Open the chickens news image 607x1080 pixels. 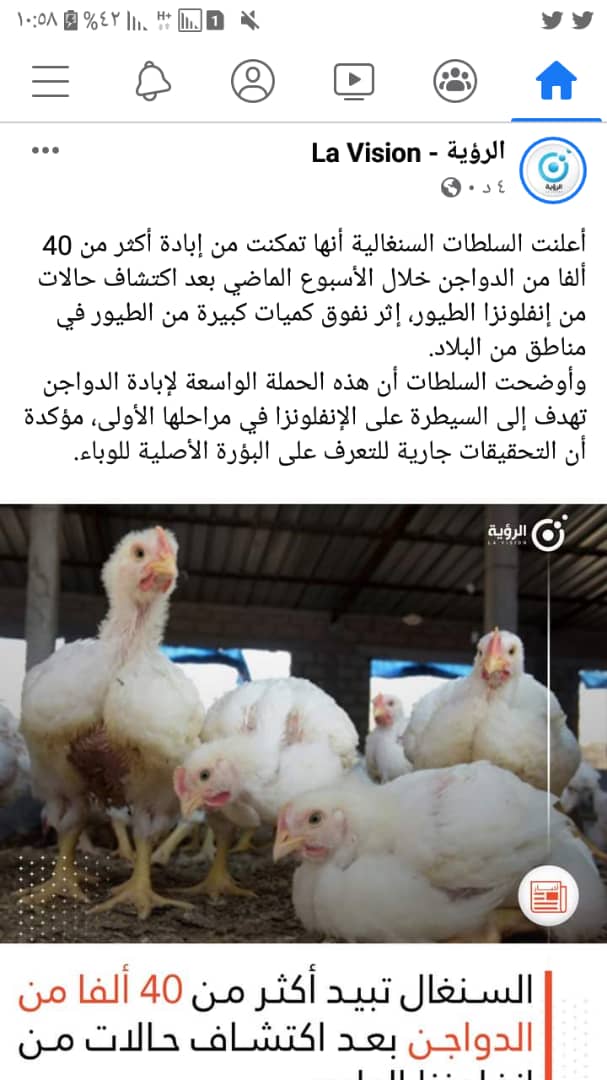pyautogui.click(x=303, y=723)
